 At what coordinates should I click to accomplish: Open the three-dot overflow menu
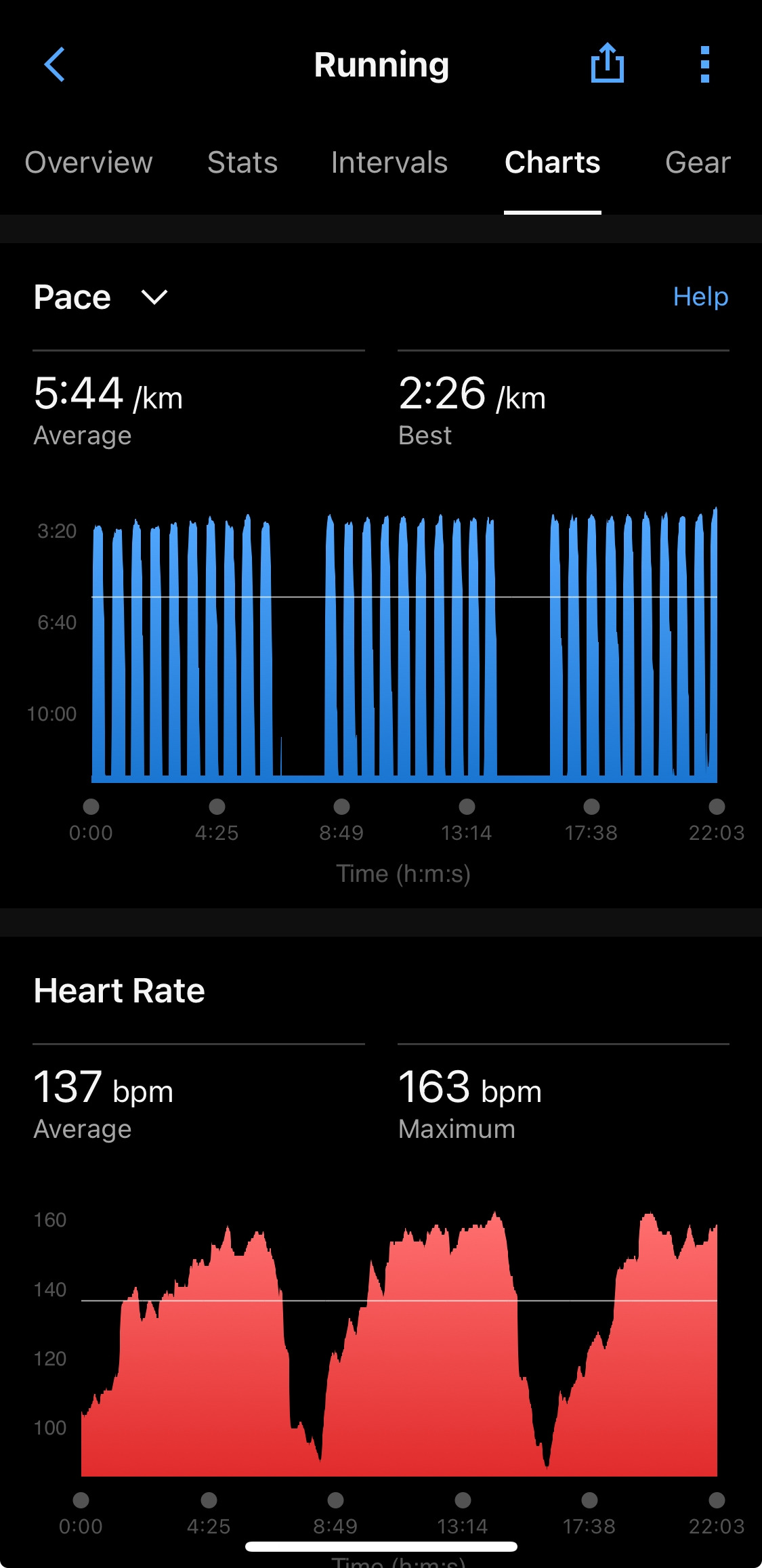click(x=704, y=64)
